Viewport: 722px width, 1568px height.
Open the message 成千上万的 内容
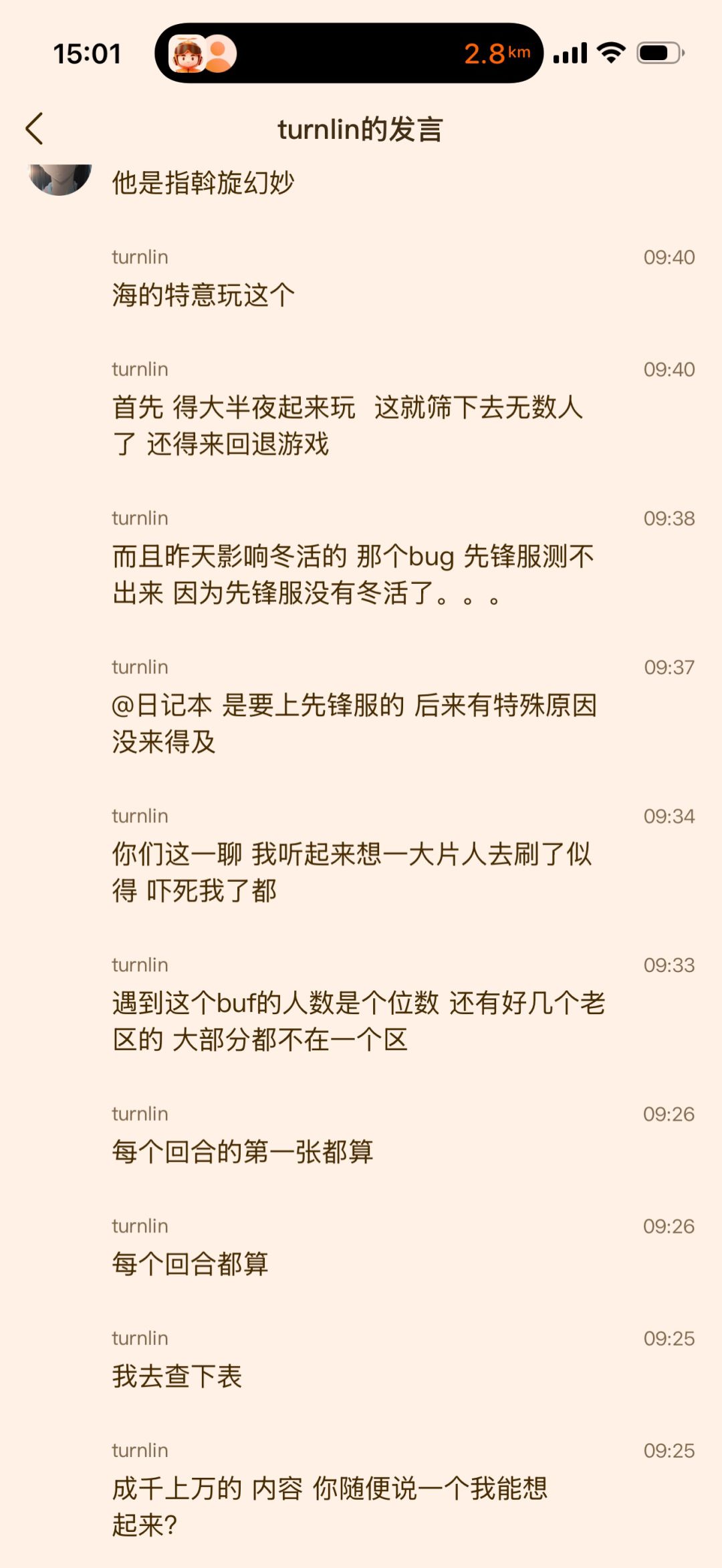tap(330, 1506)
